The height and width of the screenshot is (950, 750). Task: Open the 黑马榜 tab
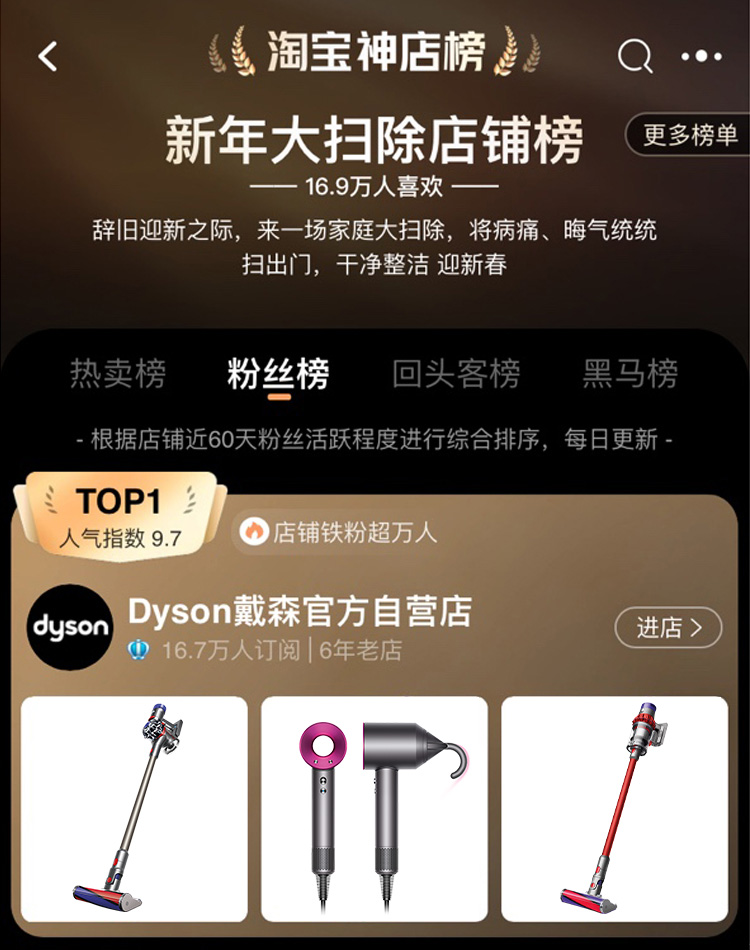tap(630, 374)
